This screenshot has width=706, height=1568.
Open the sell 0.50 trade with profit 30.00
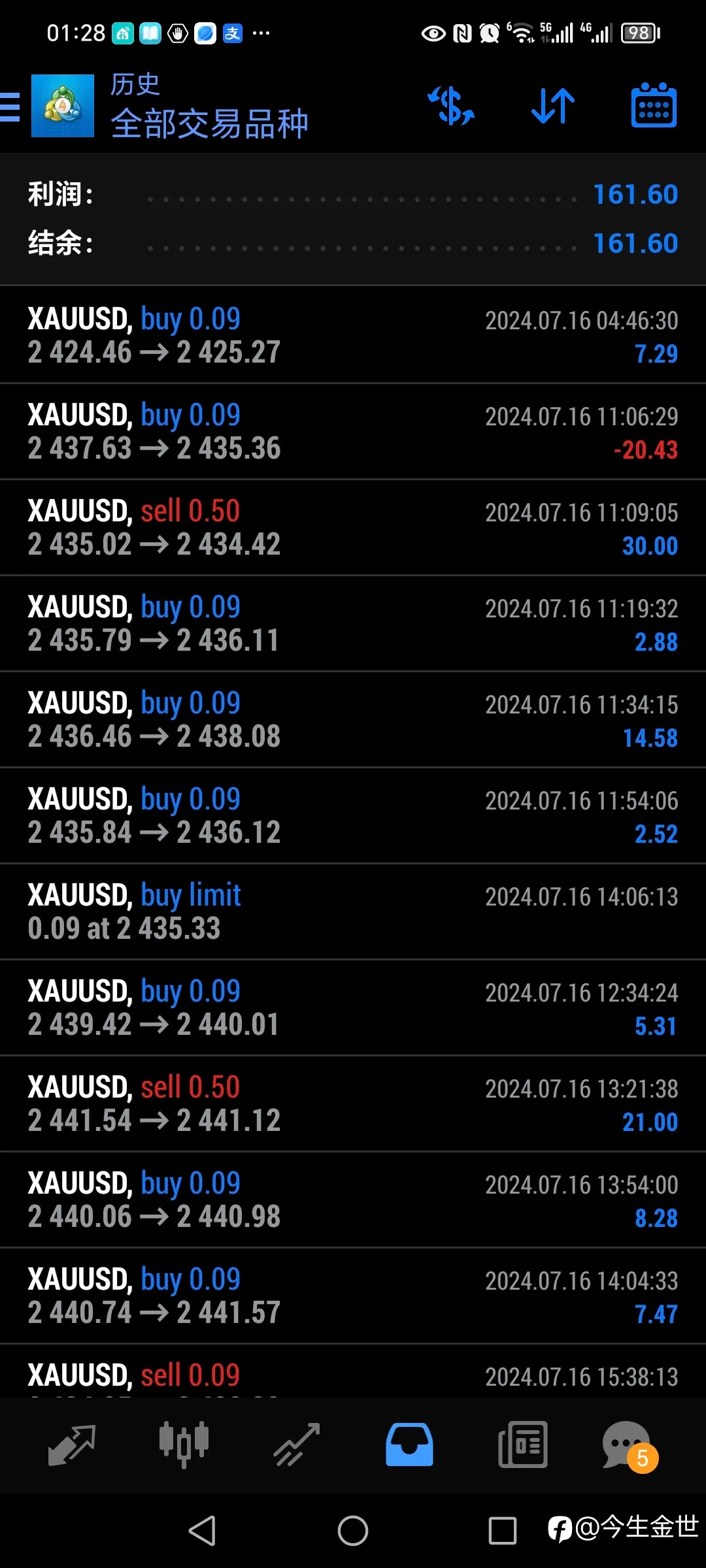pyautogui.click(x=353, y=527)
